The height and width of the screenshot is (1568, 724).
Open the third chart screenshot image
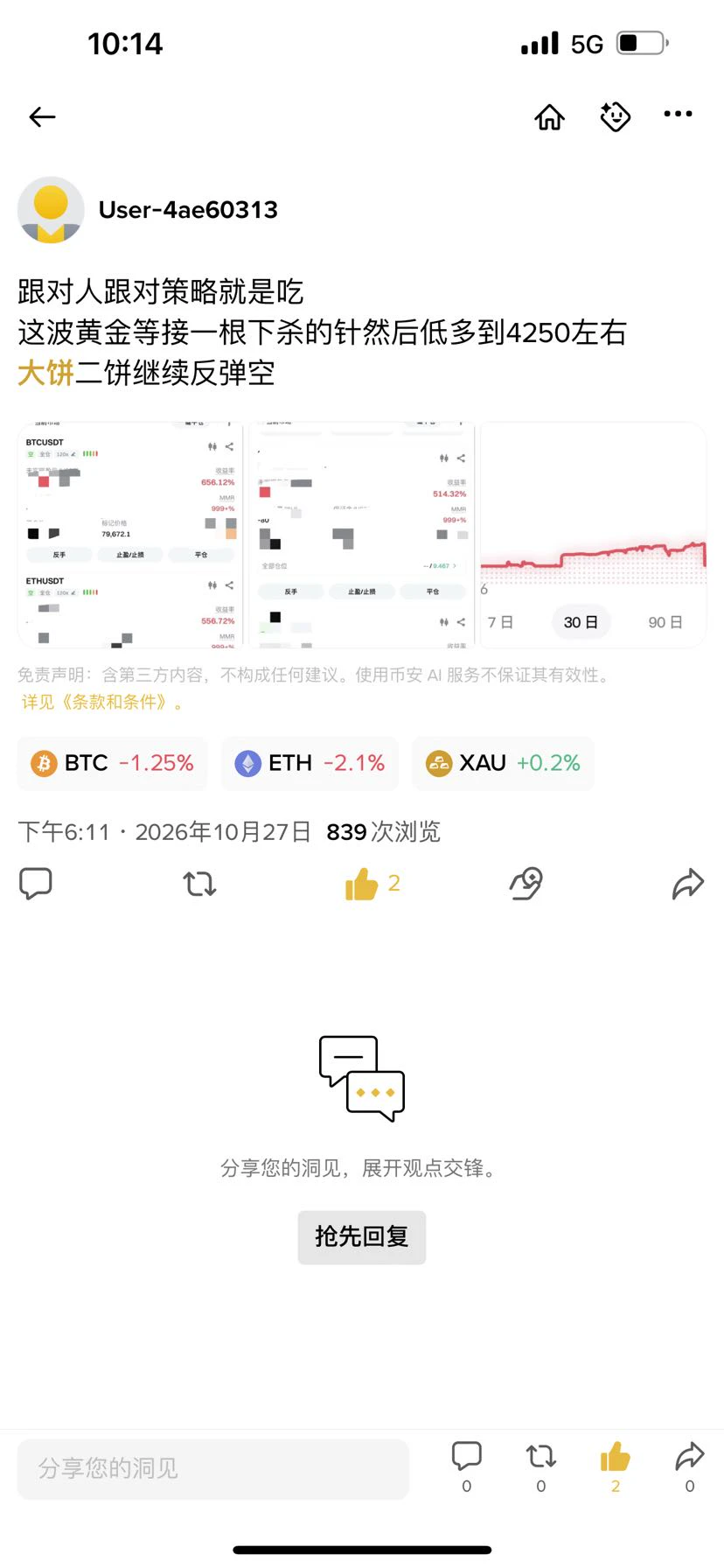click(593, 535)
